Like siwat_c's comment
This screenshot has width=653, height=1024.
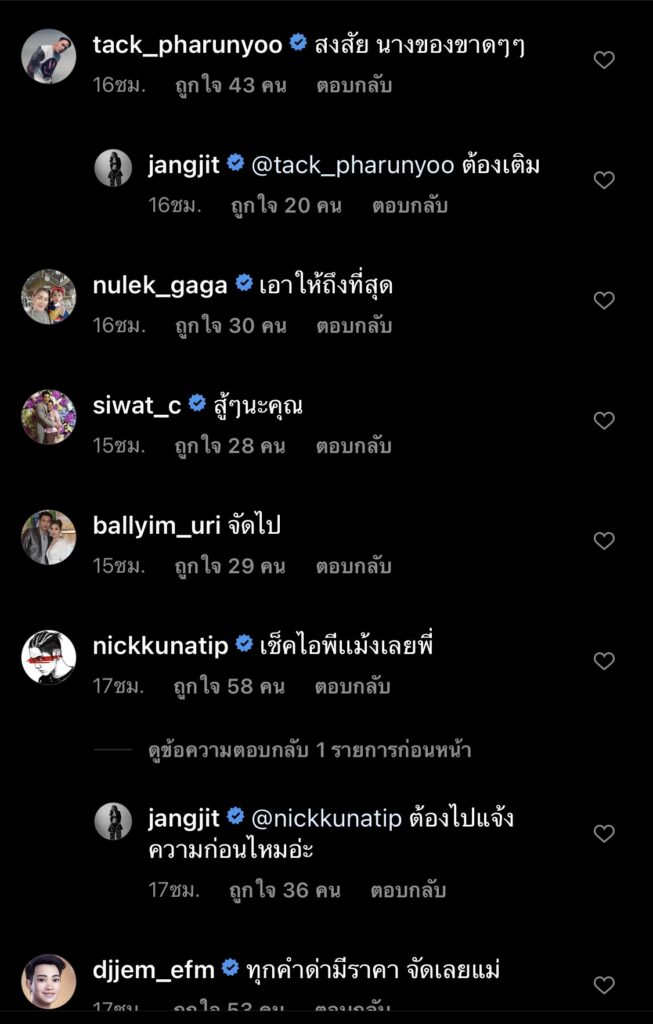click(x=603, y=420)
